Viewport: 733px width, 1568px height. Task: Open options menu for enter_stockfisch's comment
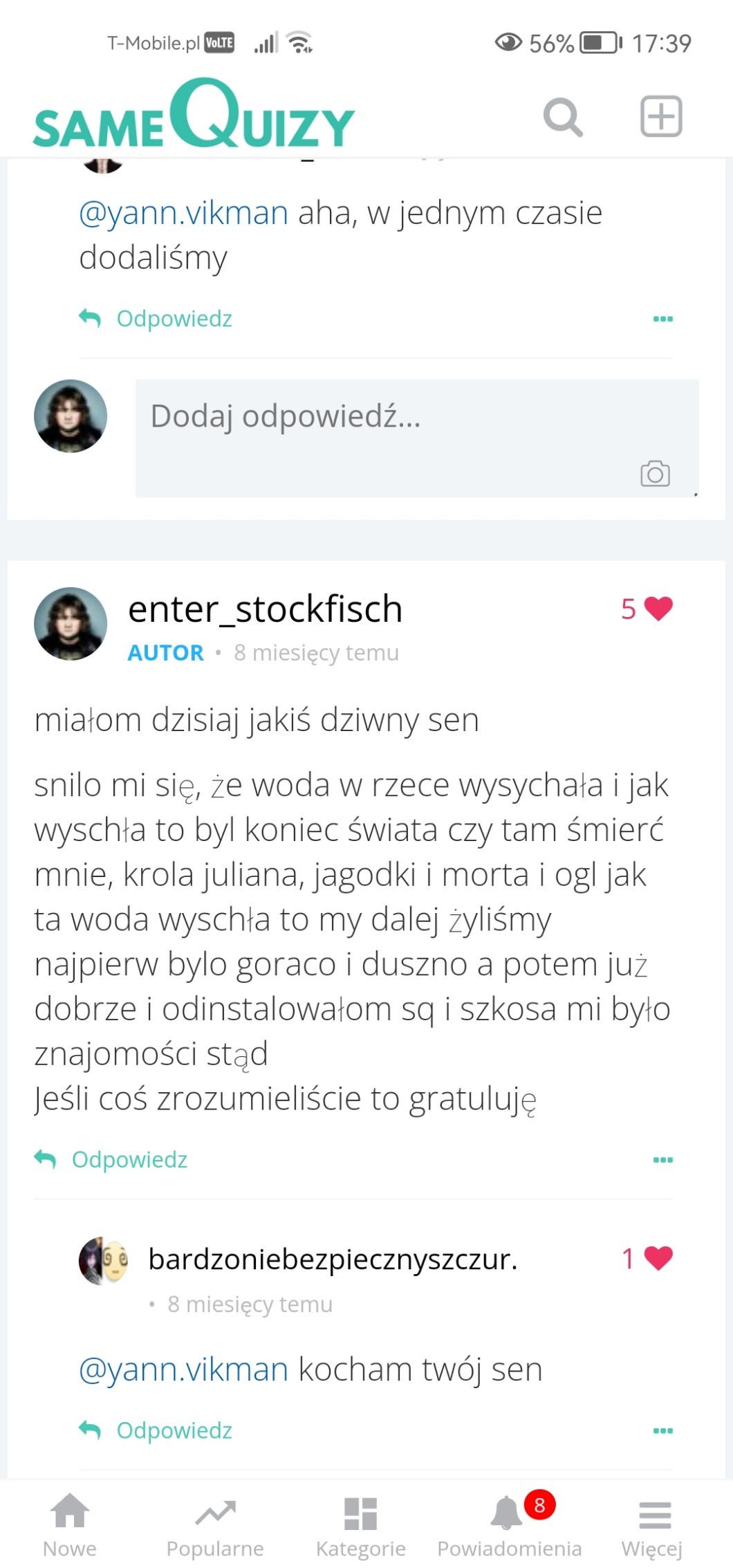pyautogui.click(x=662, y=1159)
